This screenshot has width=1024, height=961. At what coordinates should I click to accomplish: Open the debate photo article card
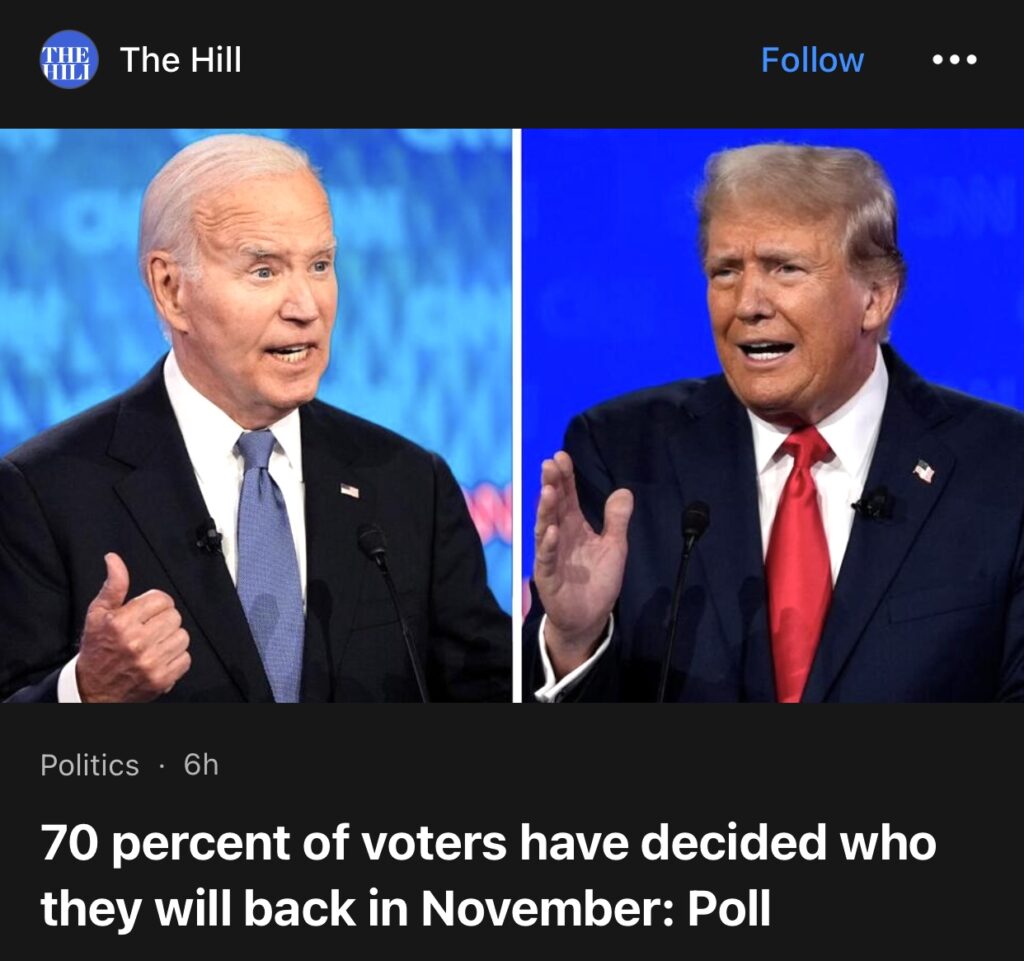click(512, 415)
